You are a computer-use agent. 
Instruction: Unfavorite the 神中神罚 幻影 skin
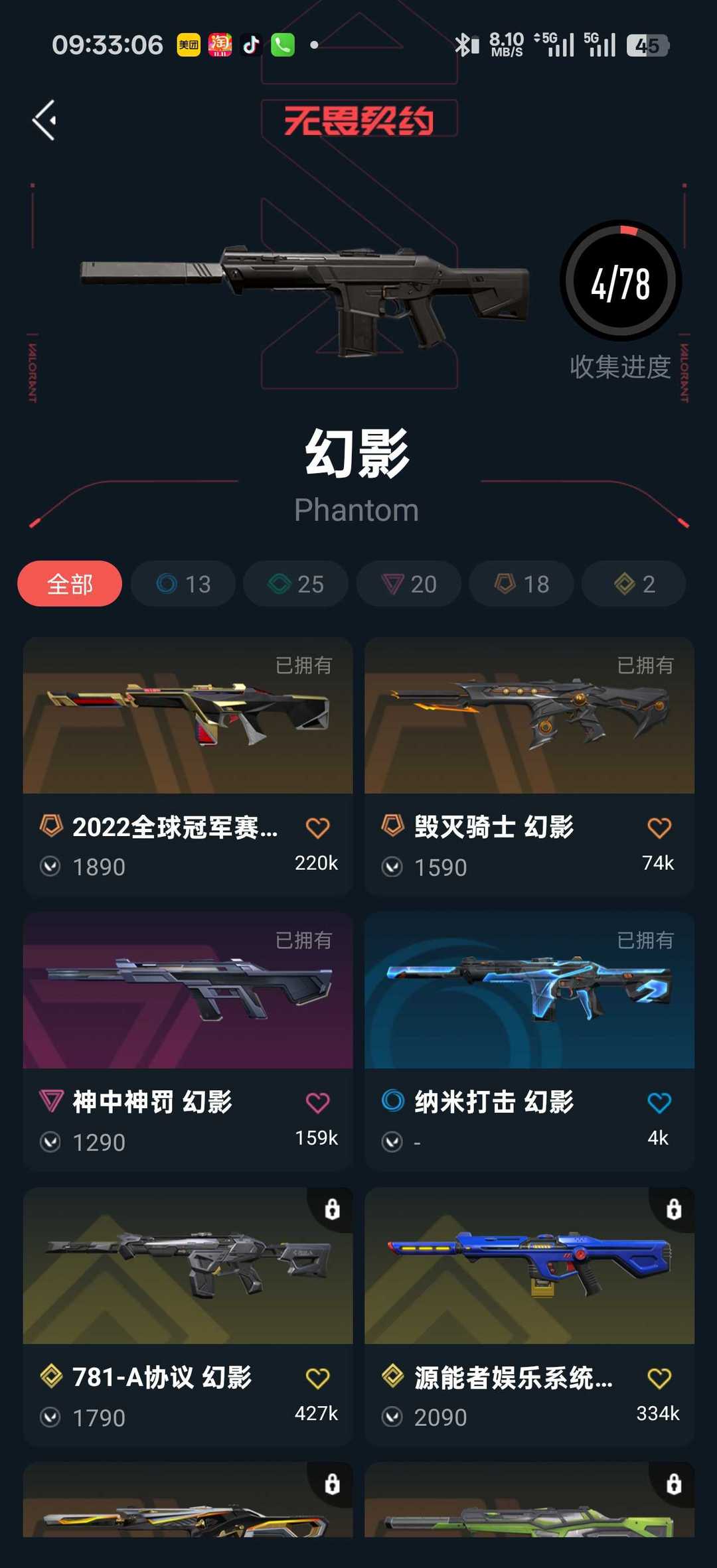(x=319, y=1102)
